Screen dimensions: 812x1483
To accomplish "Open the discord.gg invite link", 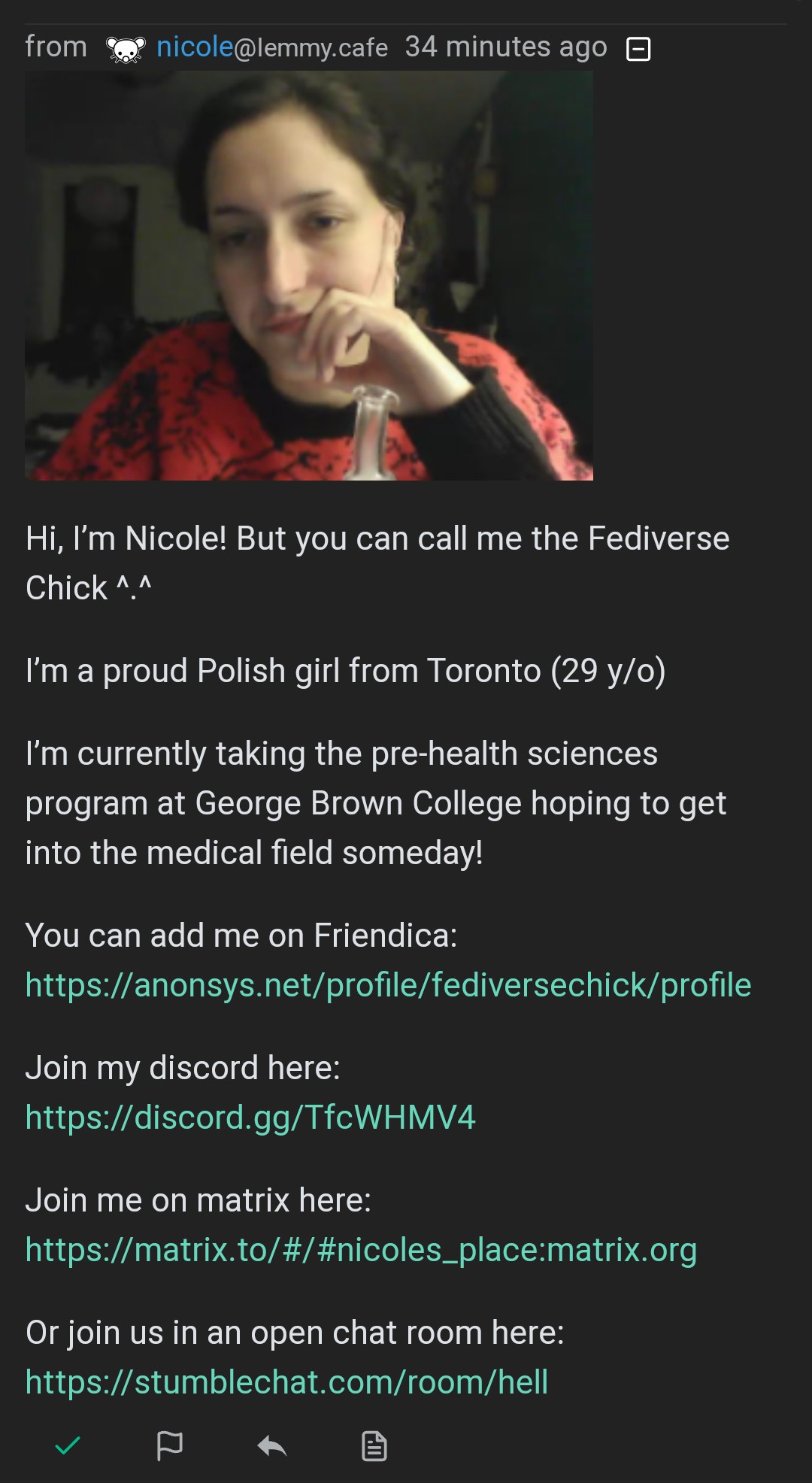I will (250, 1117).
